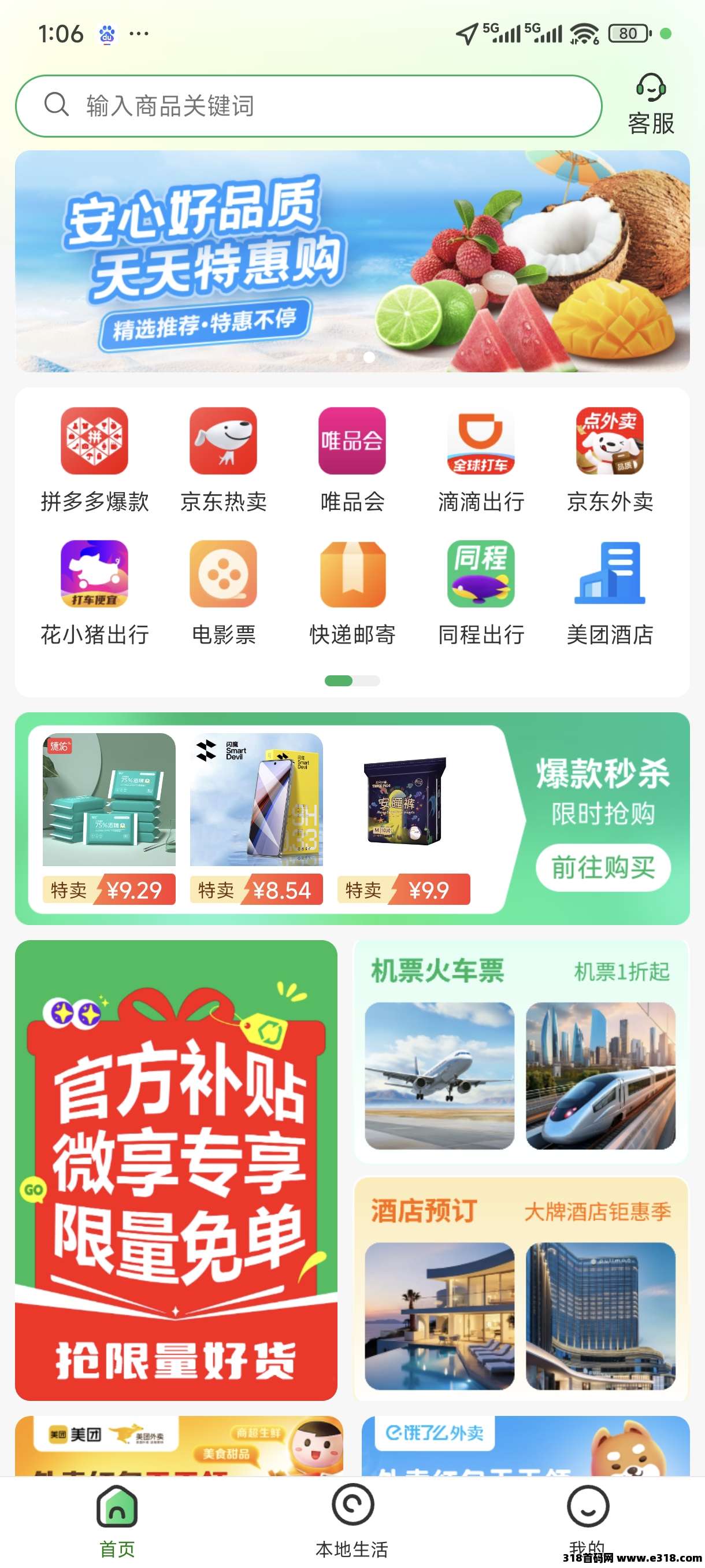Open the 安心好品质 promotional banner
The image size is (705, 1568).
click(x=352, y=261)
